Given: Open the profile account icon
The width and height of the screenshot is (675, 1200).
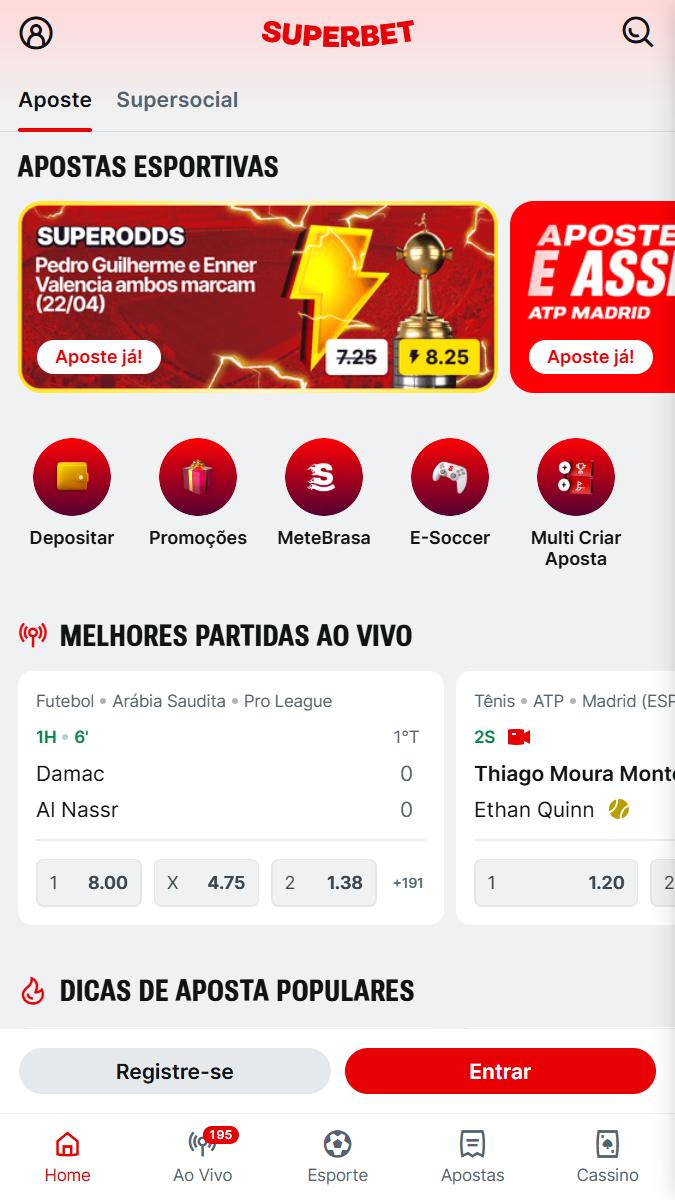Looking at the screenshot, I should pos(36,33).
